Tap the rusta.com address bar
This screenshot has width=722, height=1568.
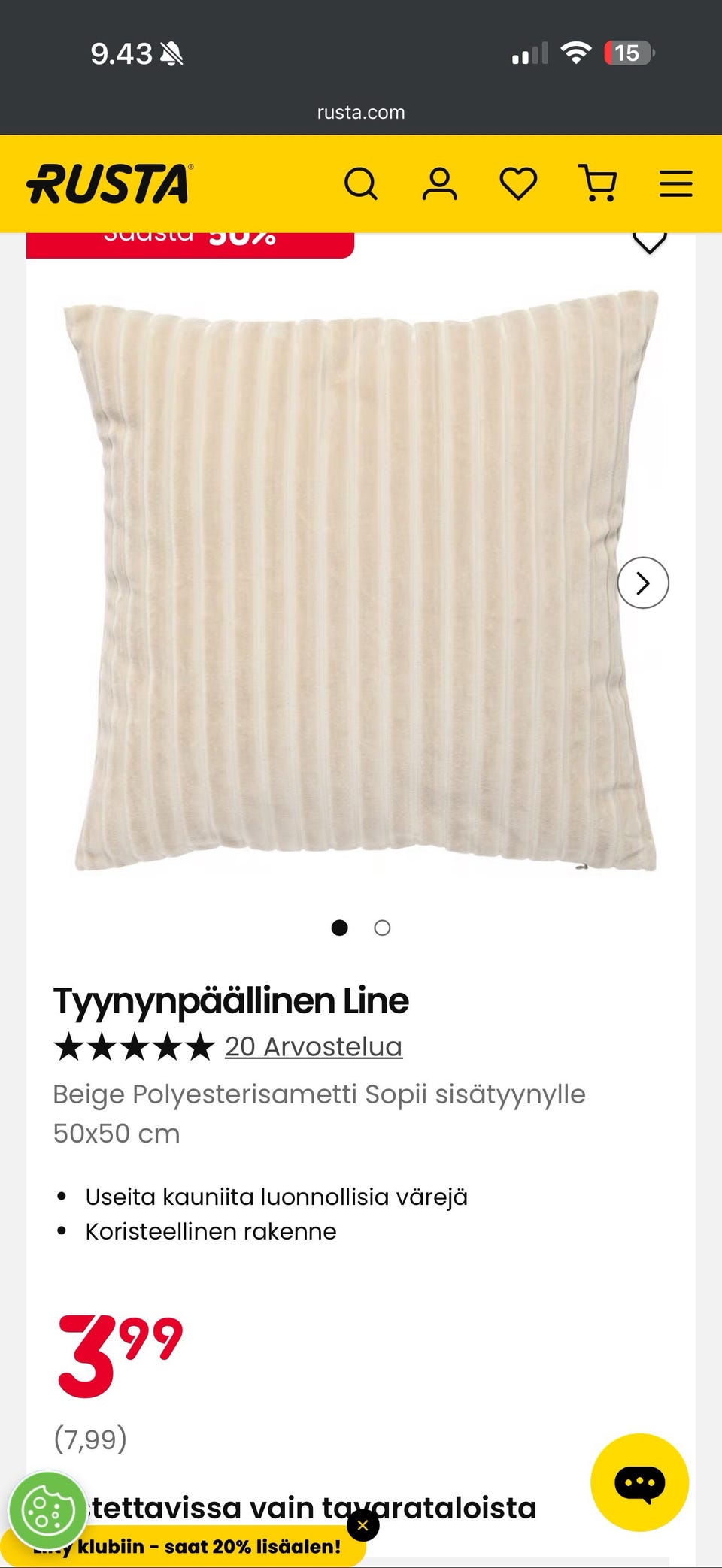click(361, 113)
